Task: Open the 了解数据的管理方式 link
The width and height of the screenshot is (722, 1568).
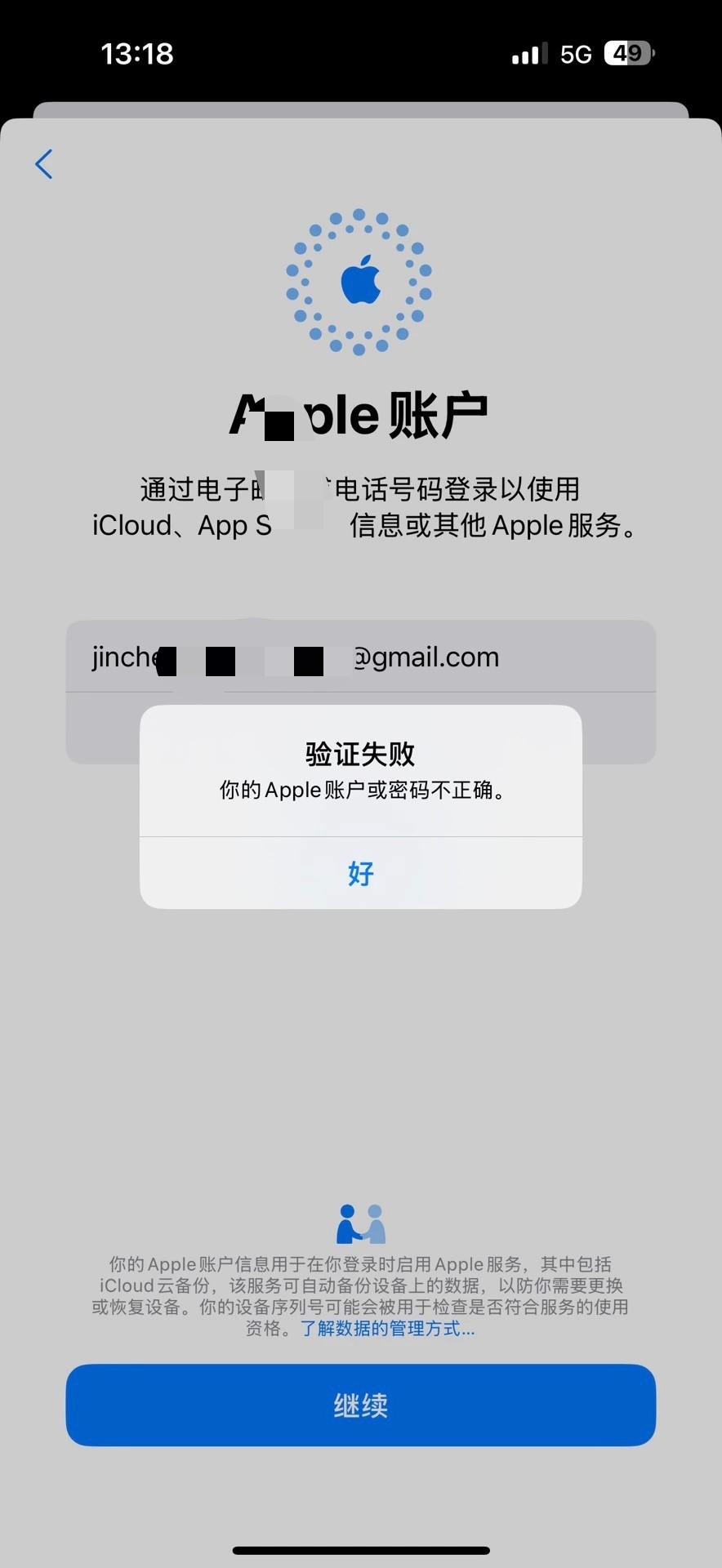Action: pos(387,1329)
